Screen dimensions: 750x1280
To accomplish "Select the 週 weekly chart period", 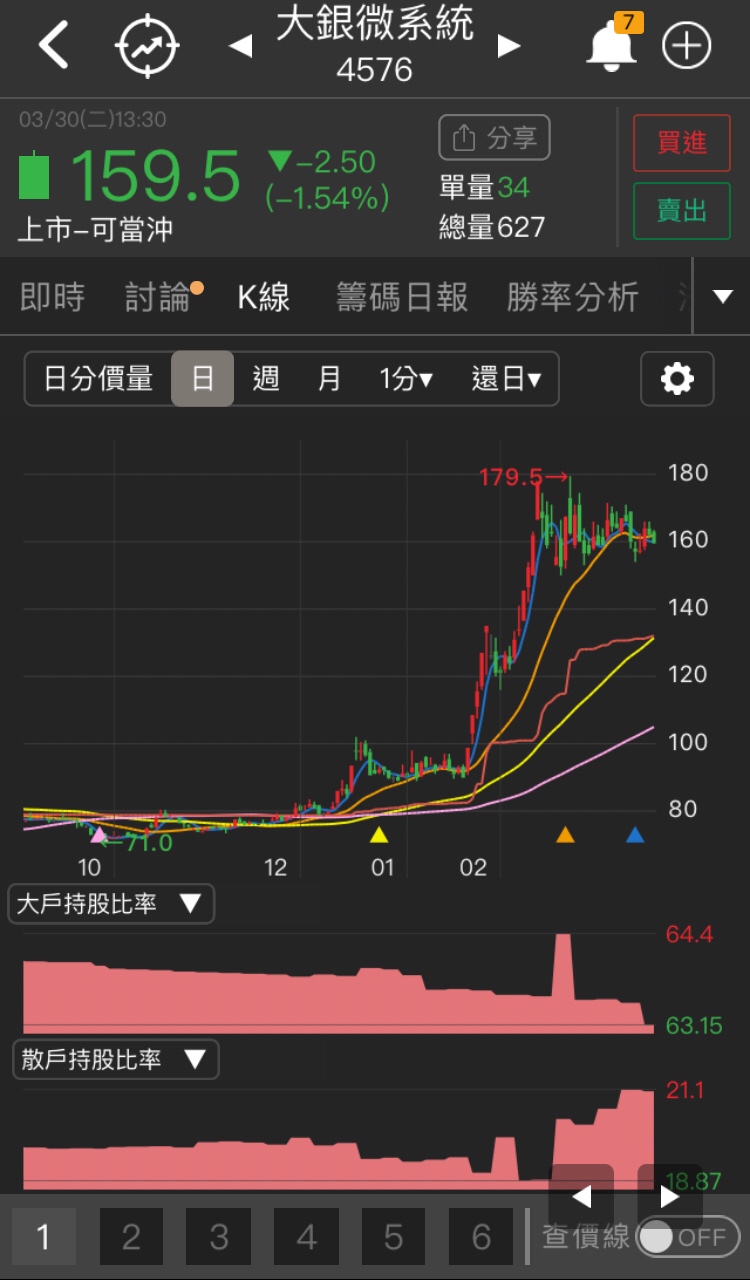I will (266, 379).
